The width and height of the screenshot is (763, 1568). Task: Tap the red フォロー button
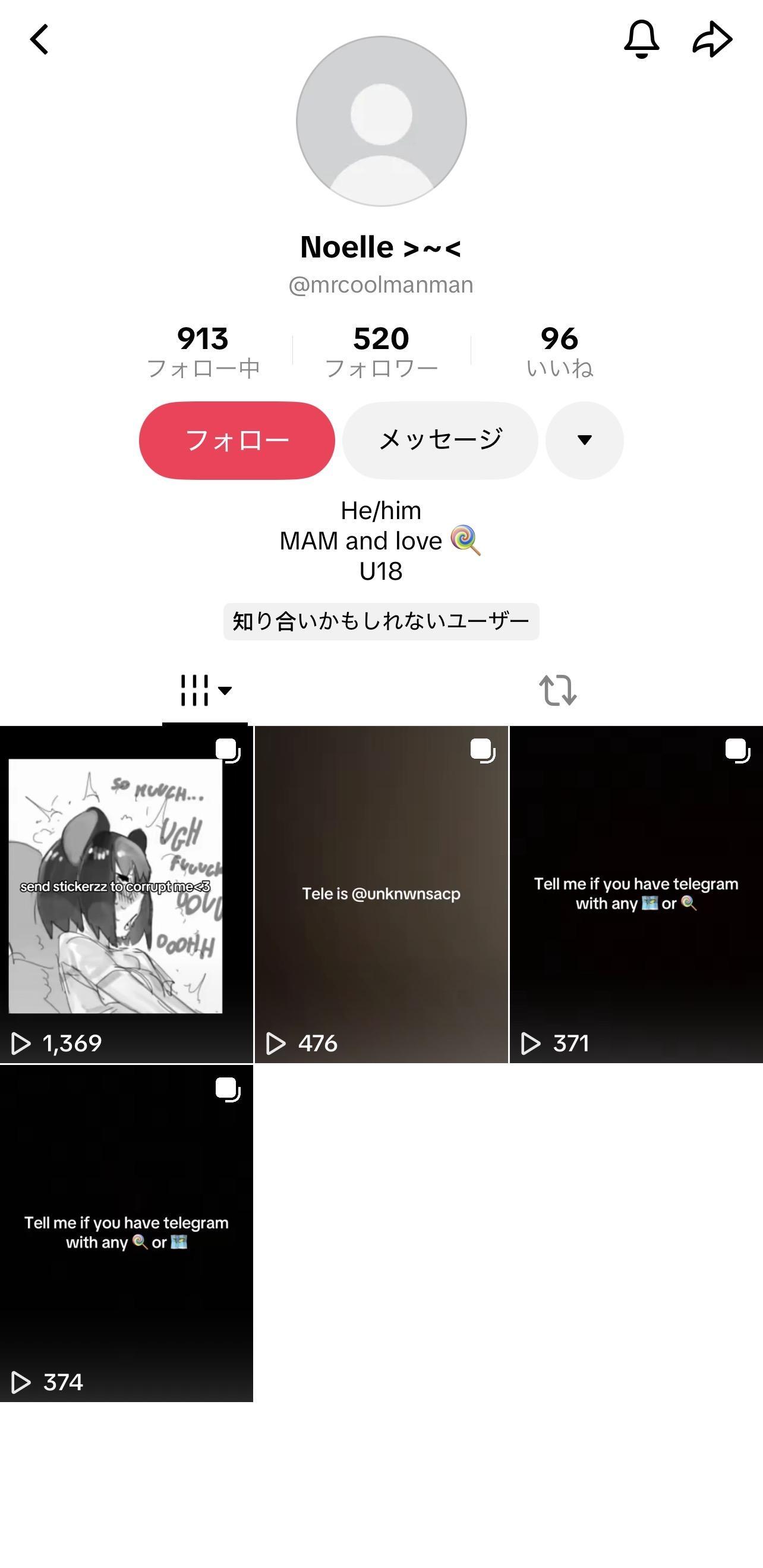[x=237, y=440]
